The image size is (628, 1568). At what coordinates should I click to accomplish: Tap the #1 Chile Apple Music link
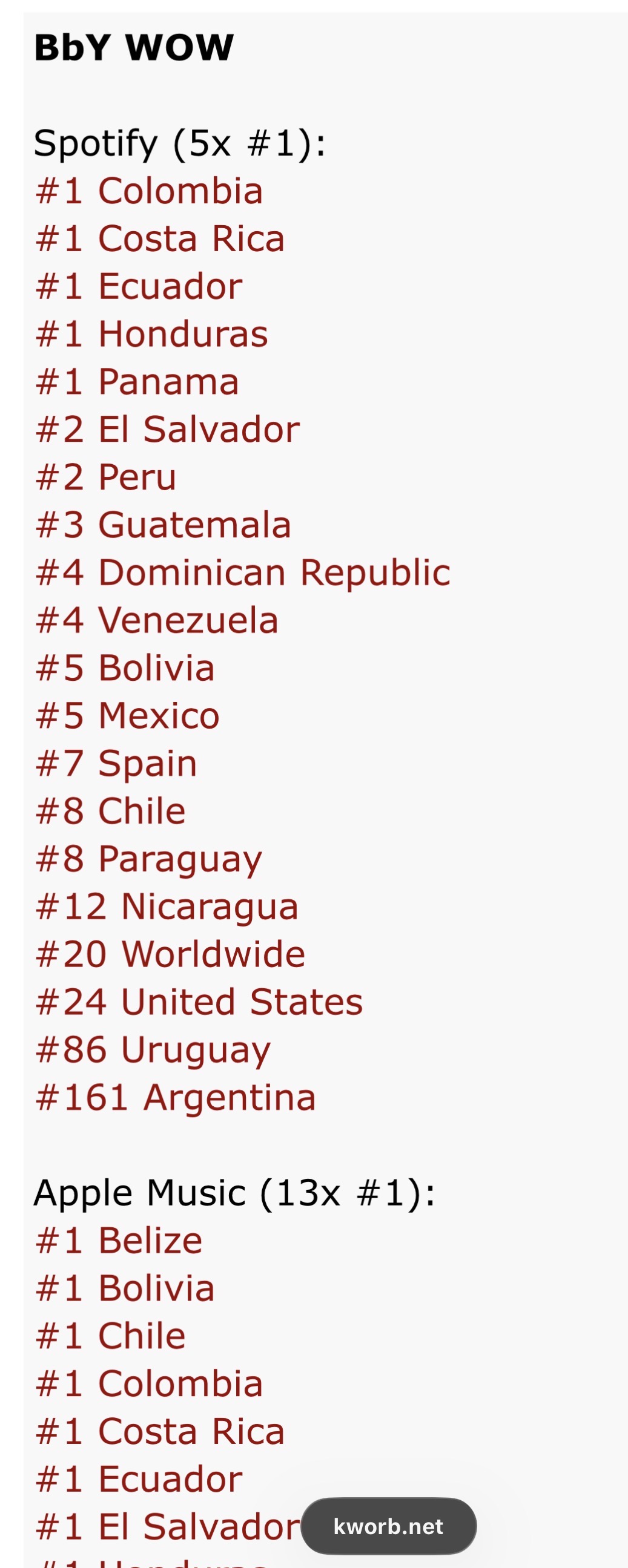[110, 1337]
